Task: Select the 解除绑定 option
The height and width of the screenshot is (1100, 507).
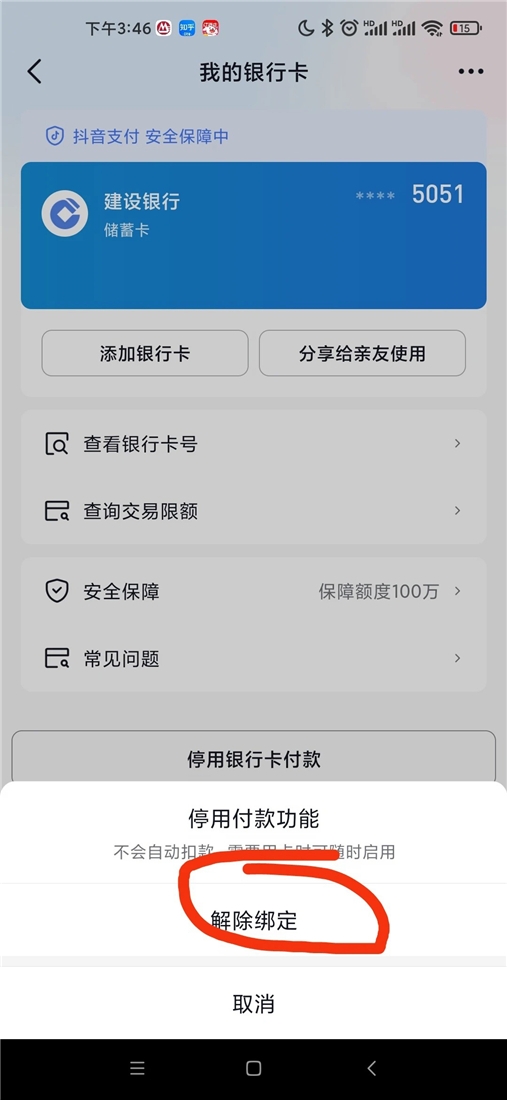Action: pyautogui.click(x=253, y=920)
